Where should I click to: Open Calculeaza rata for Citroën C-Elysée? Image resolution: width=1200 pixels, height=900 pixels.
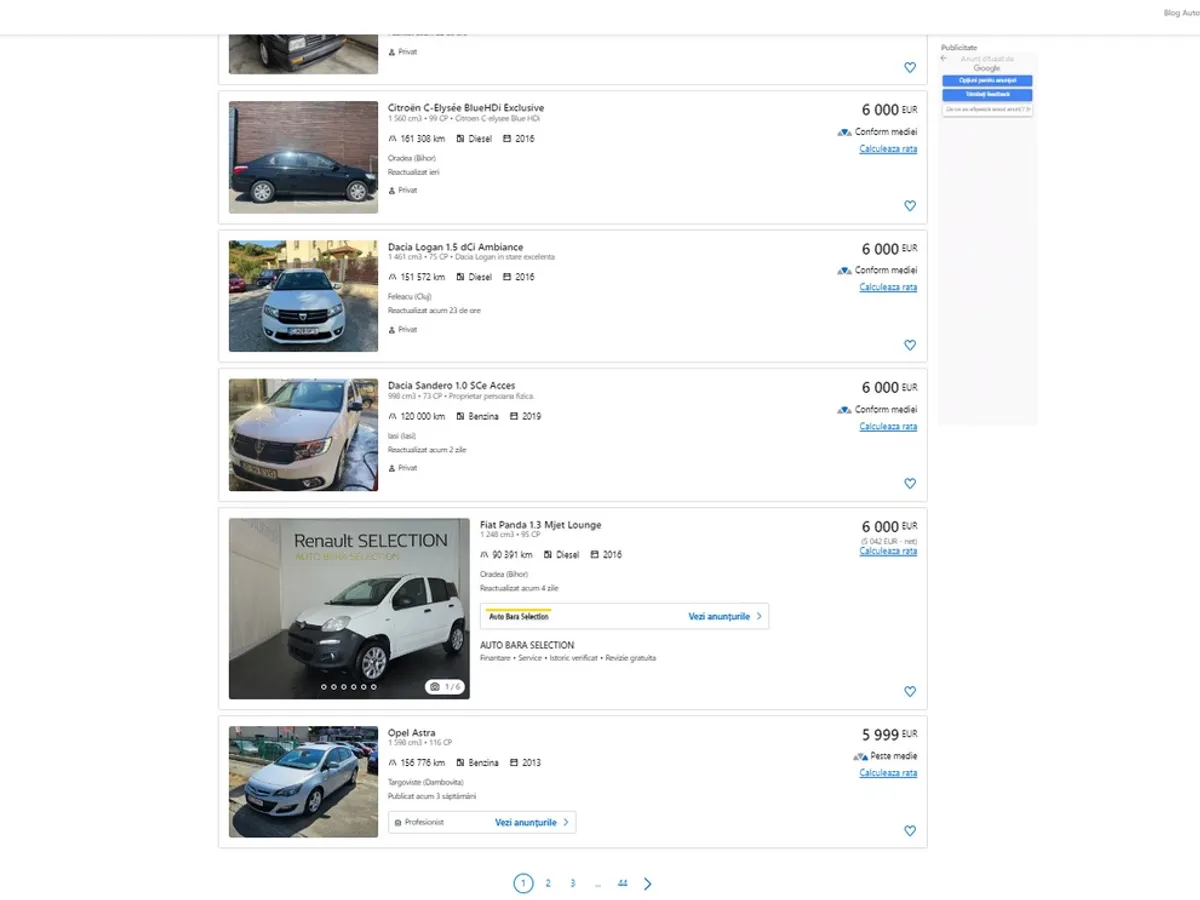click(x=888, y=149)
